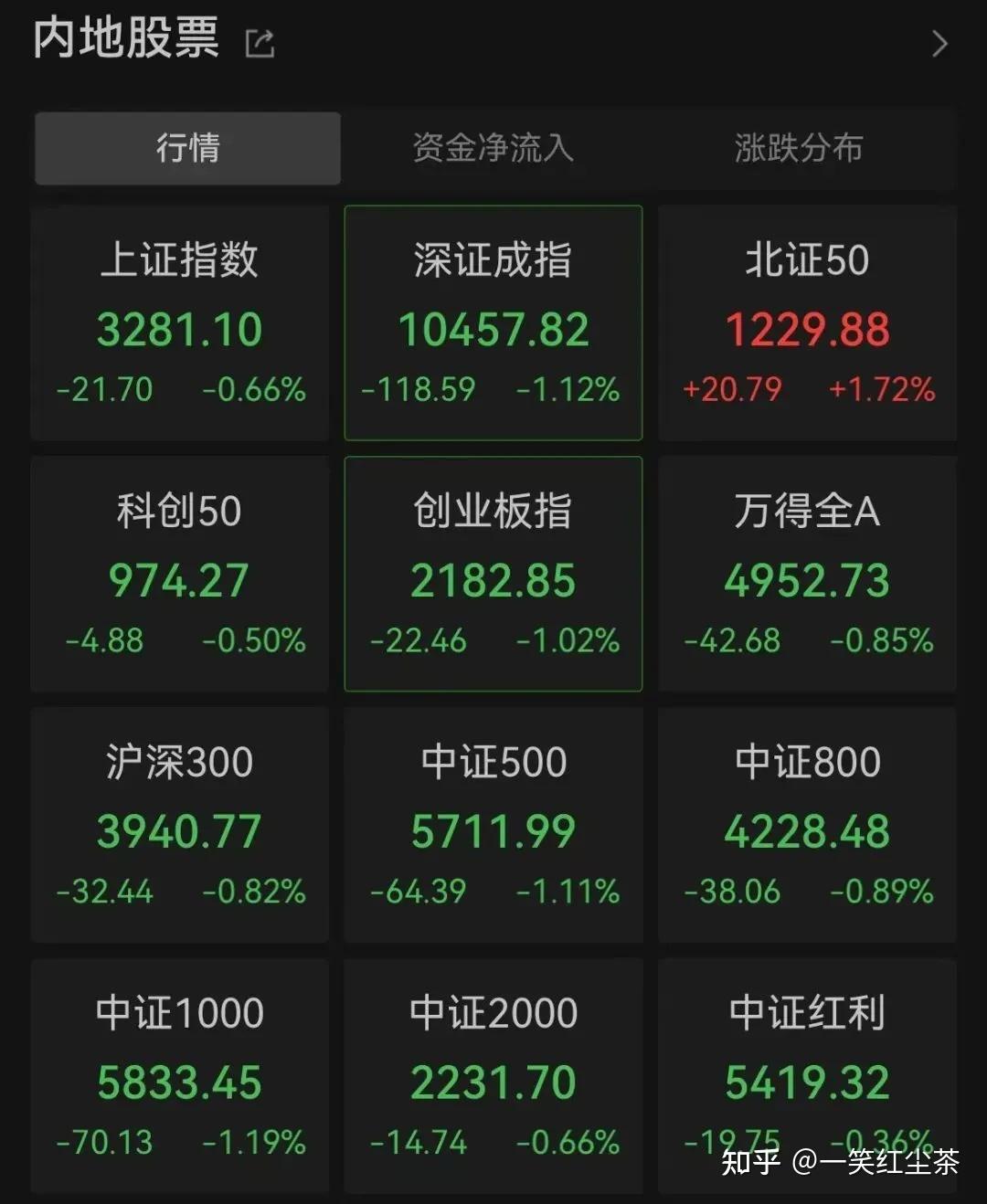Open the 沪深300 index card

179,825
